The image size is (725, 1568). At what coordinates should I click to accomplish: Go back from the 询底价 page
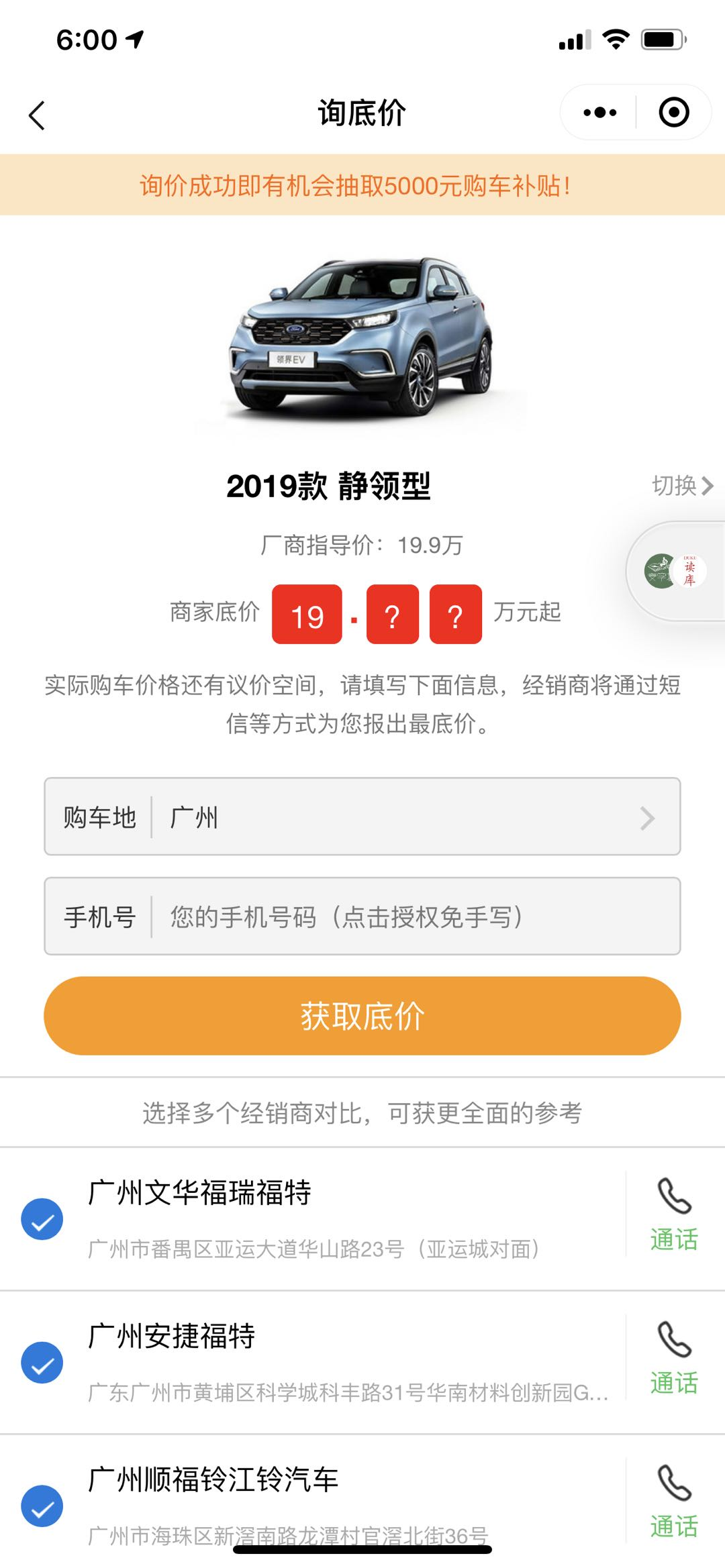[x=38, y=115]
